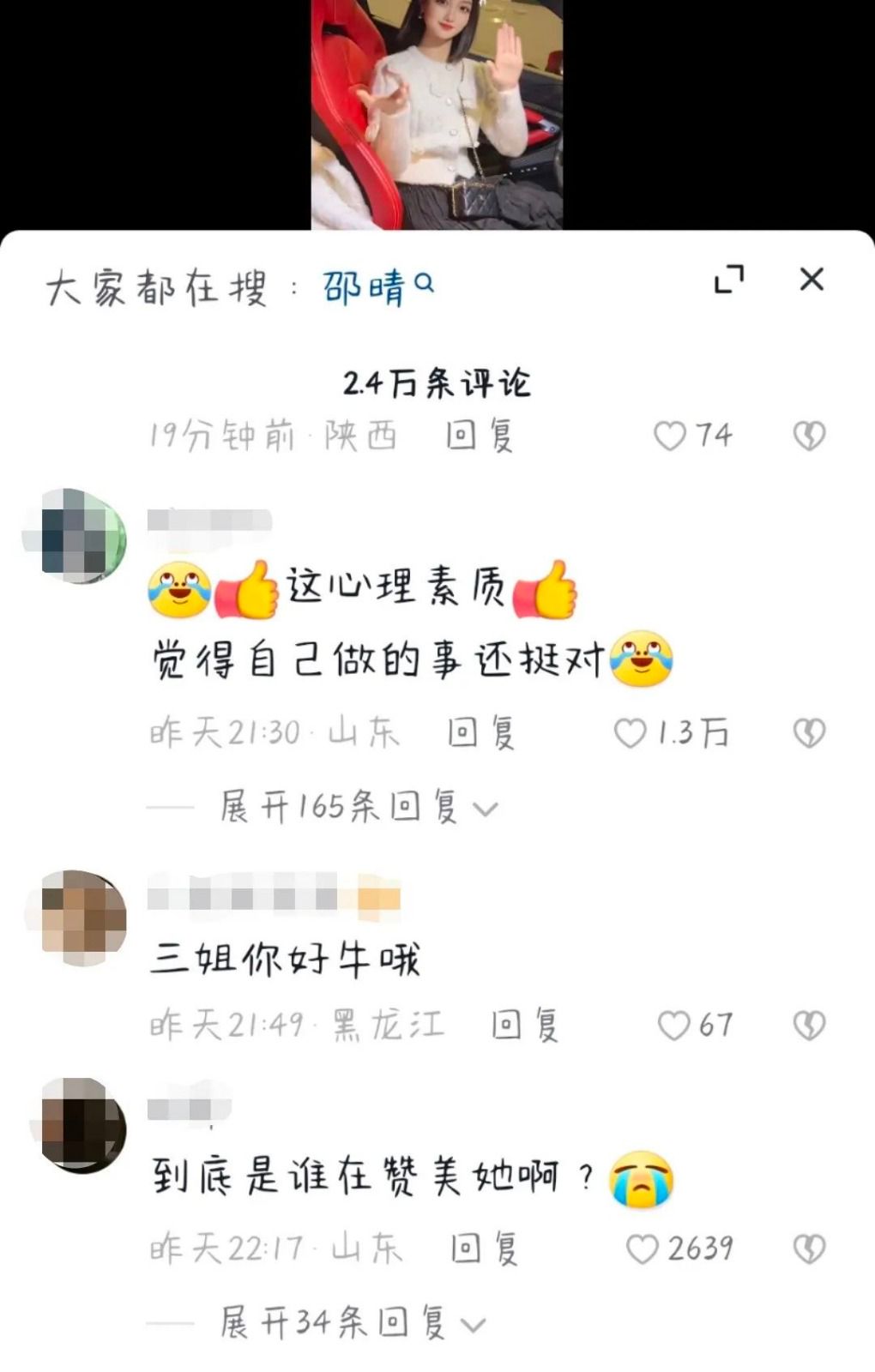This screenshot has height=1372, width=875.
Task: Dislike the 到底是谁在赞美她啊 comment
Action: point(809,1249)
